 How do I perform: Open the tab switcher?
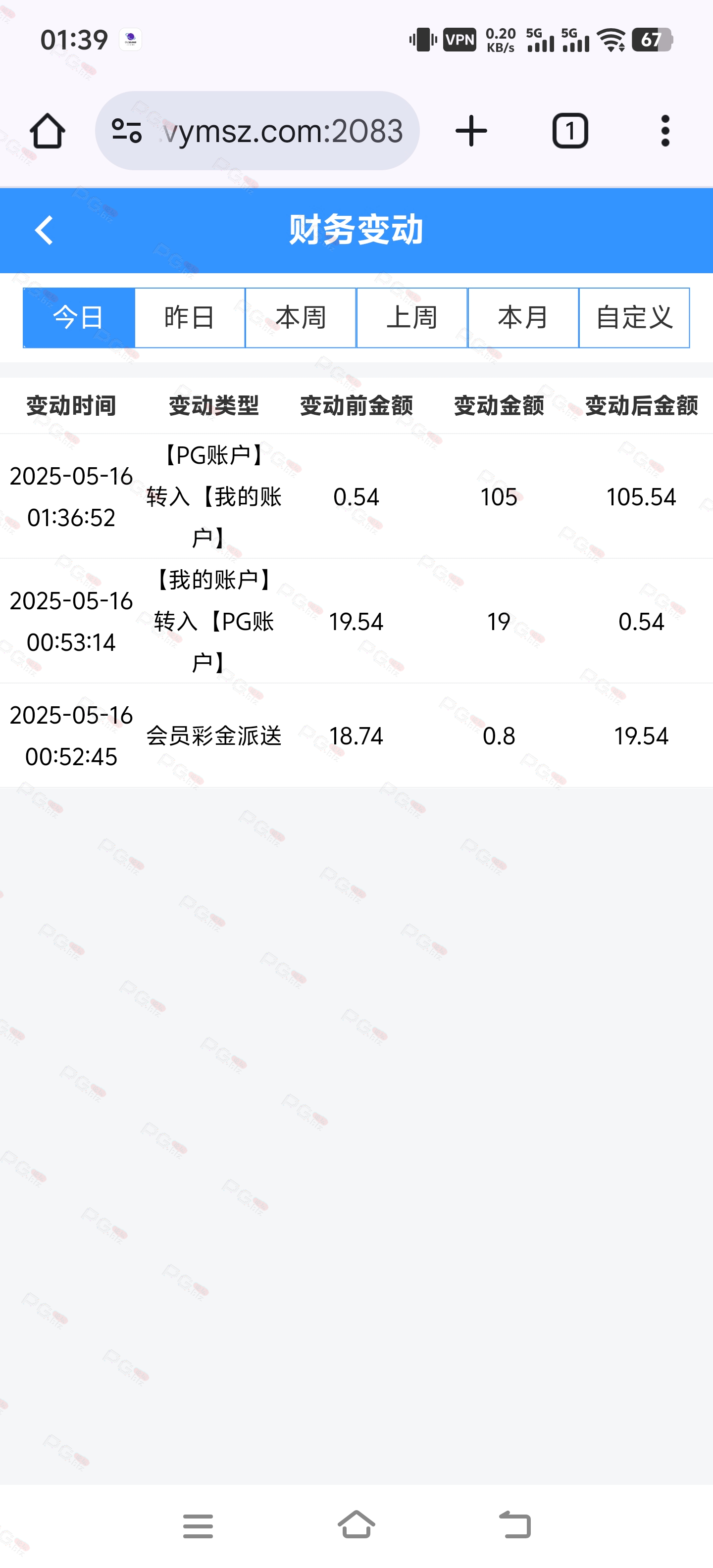570,131
